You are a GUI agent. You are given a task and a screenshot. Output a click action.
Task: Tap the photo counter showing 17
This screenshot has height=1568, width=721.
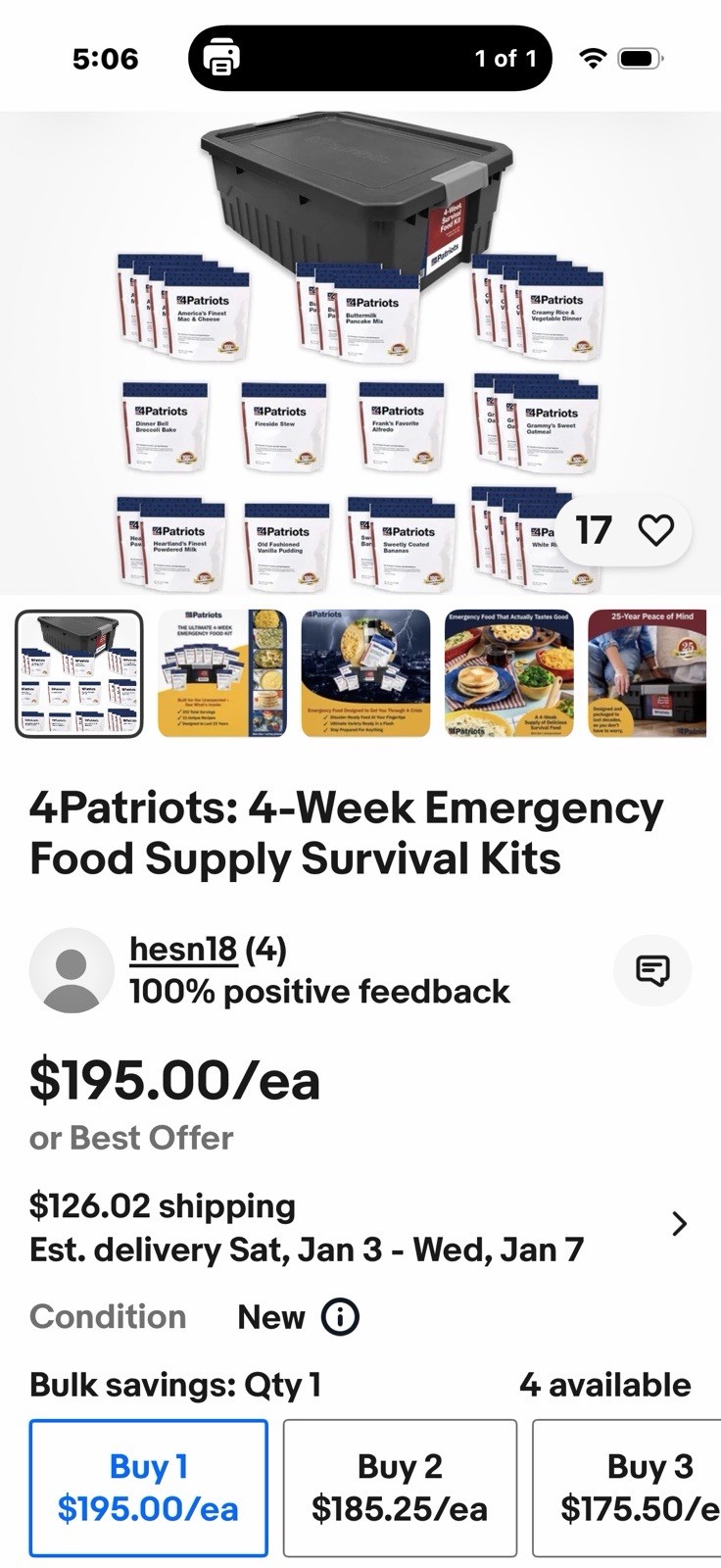[x=592, y=529]
